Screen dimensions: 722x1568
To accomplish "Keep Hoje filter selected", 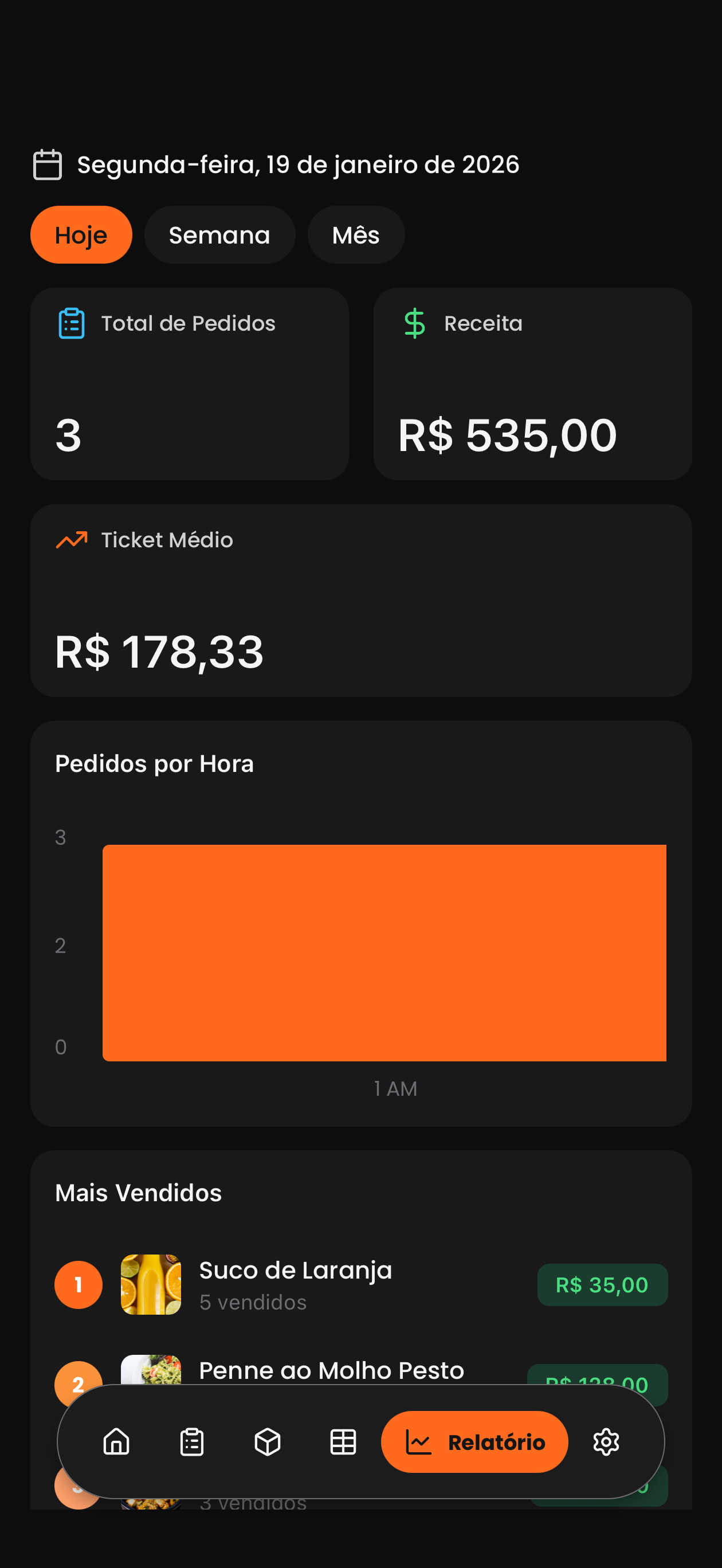I will coord(81,234).
